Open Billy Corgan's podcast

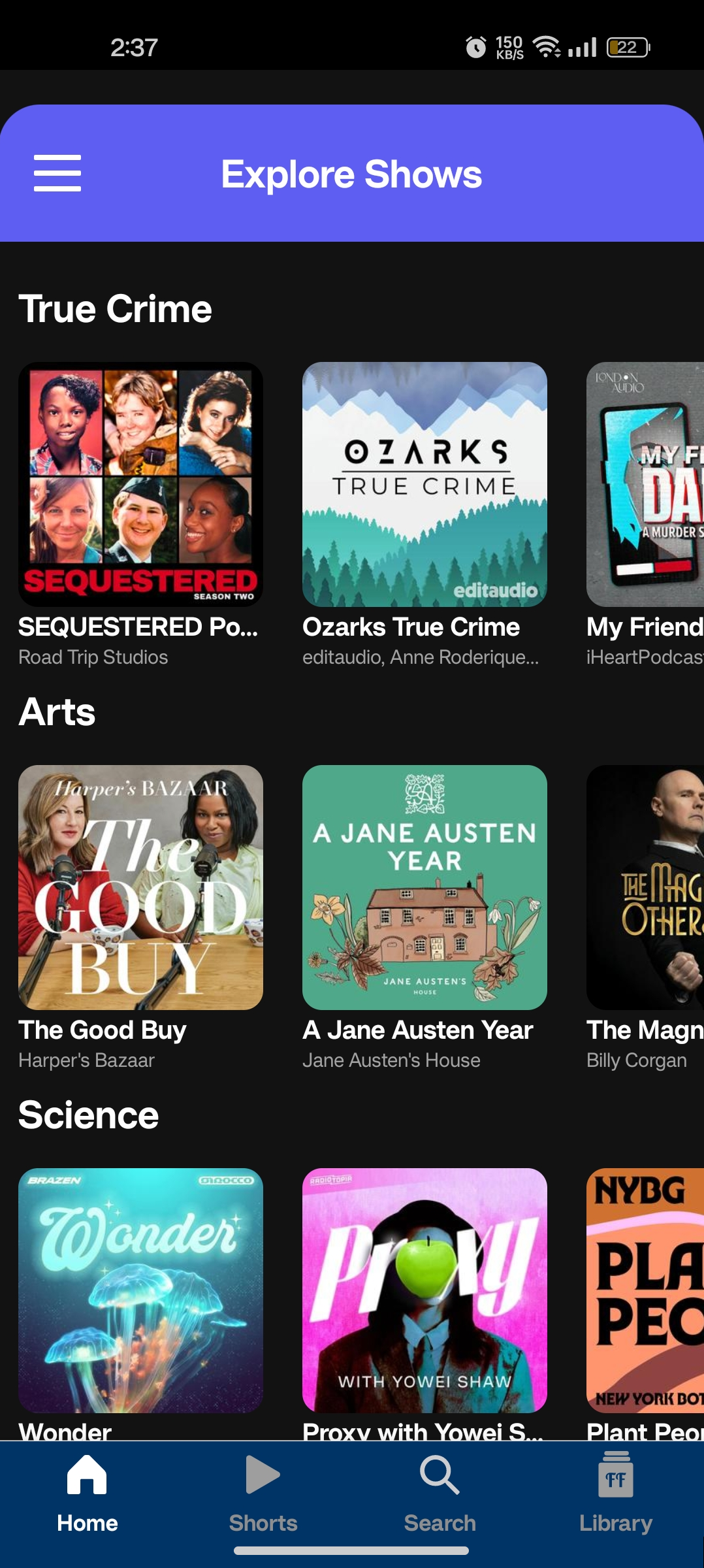tap(645, 887)
